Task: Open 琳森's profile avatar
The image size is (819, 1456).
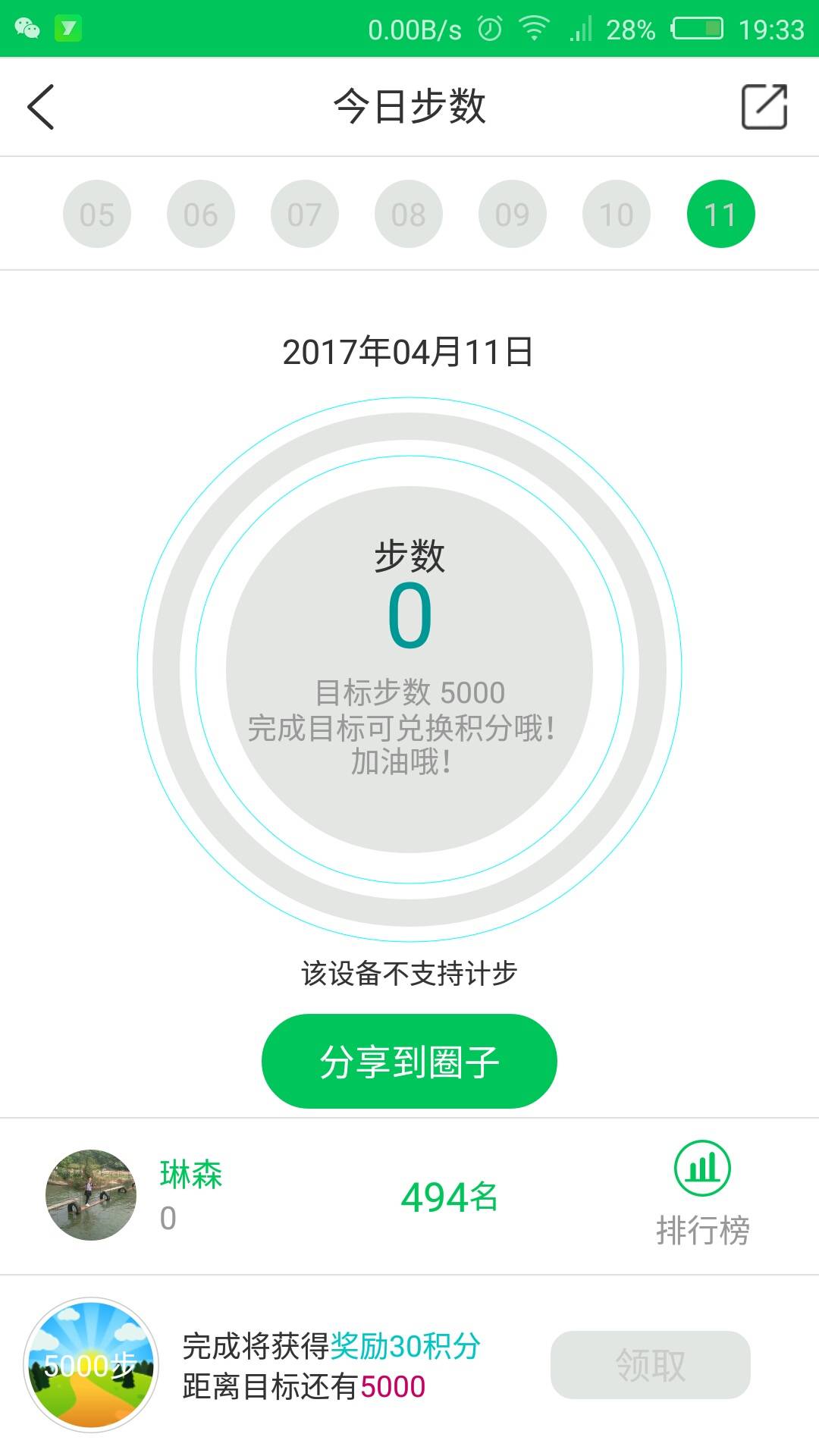Action: (91, 1195)
